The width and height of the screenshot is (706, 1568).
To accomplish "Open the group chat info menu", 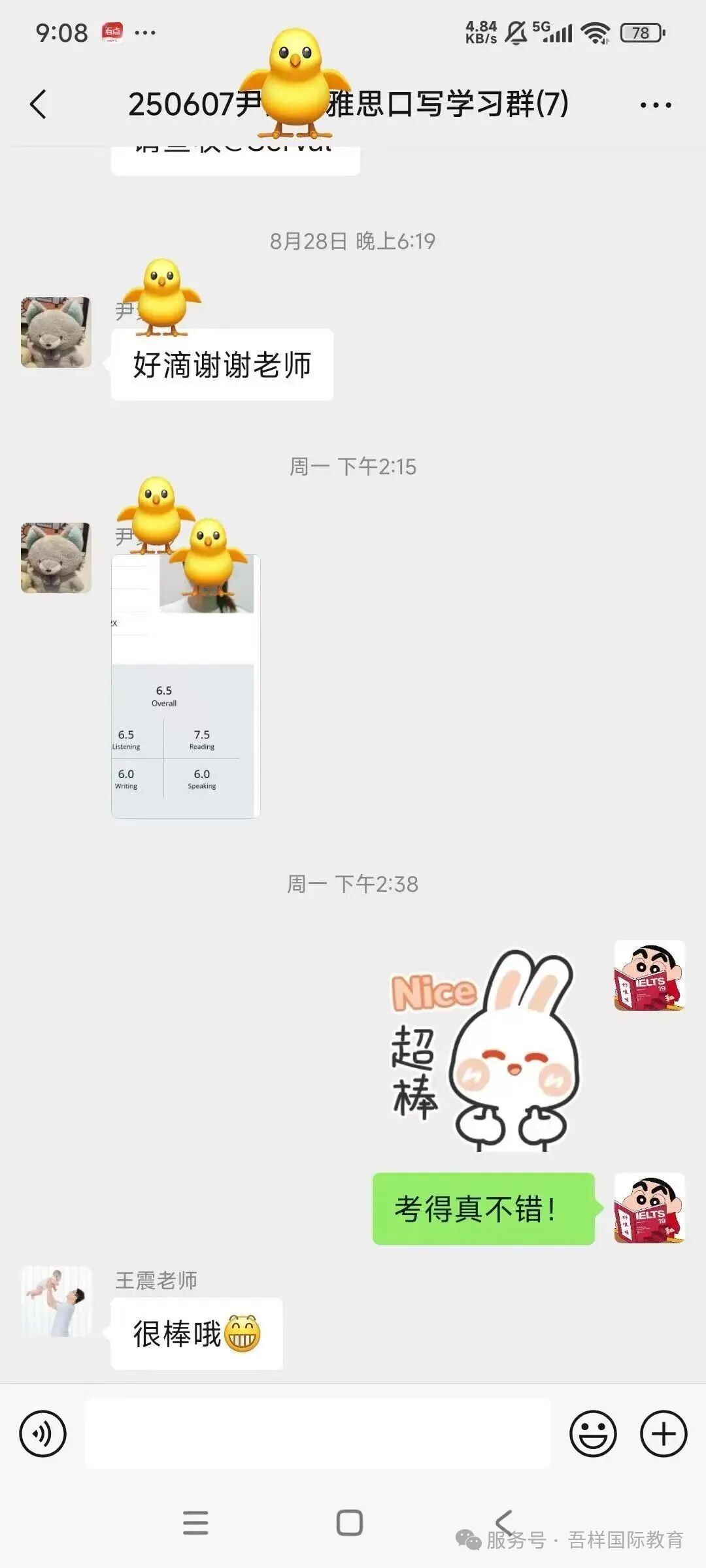I will (655, 105).
